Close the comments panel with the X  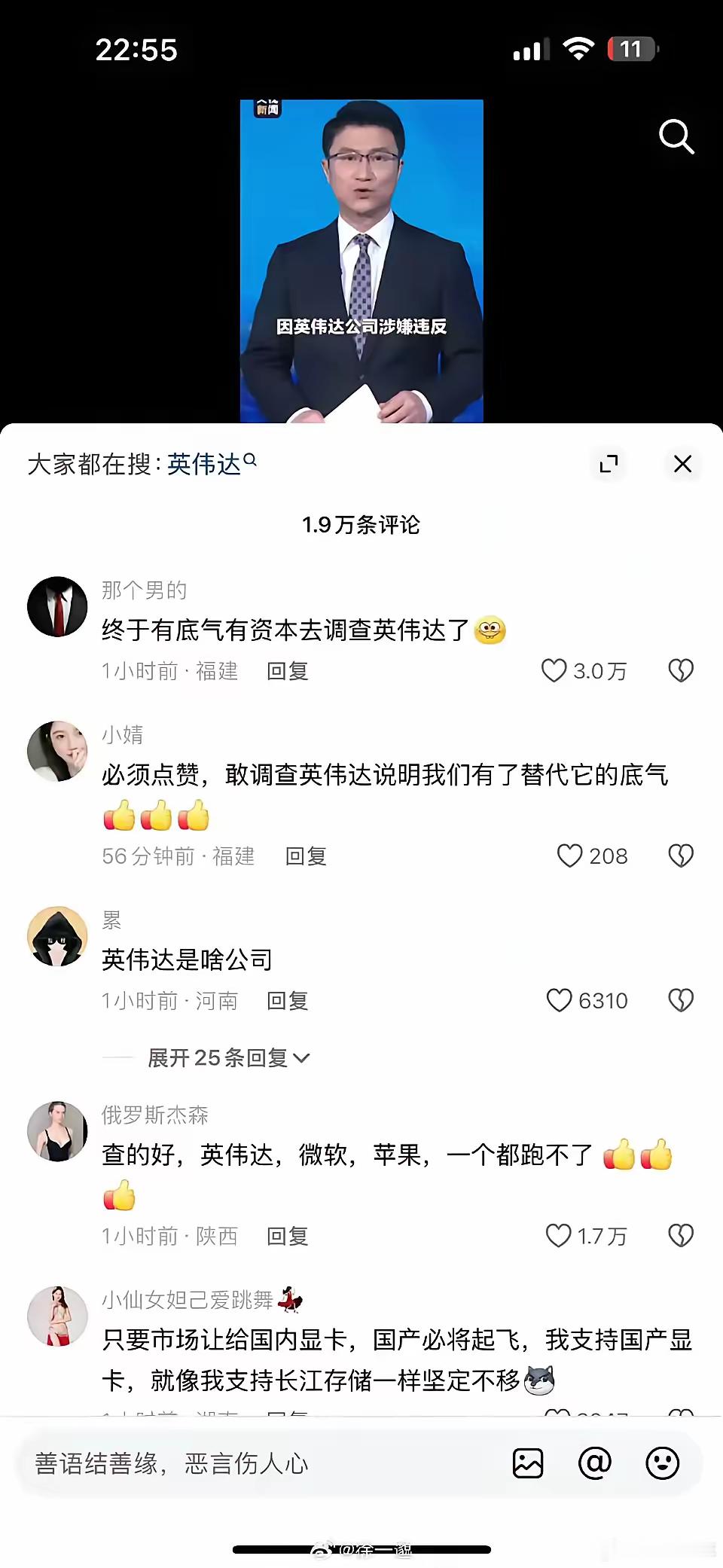coord(682,464)
